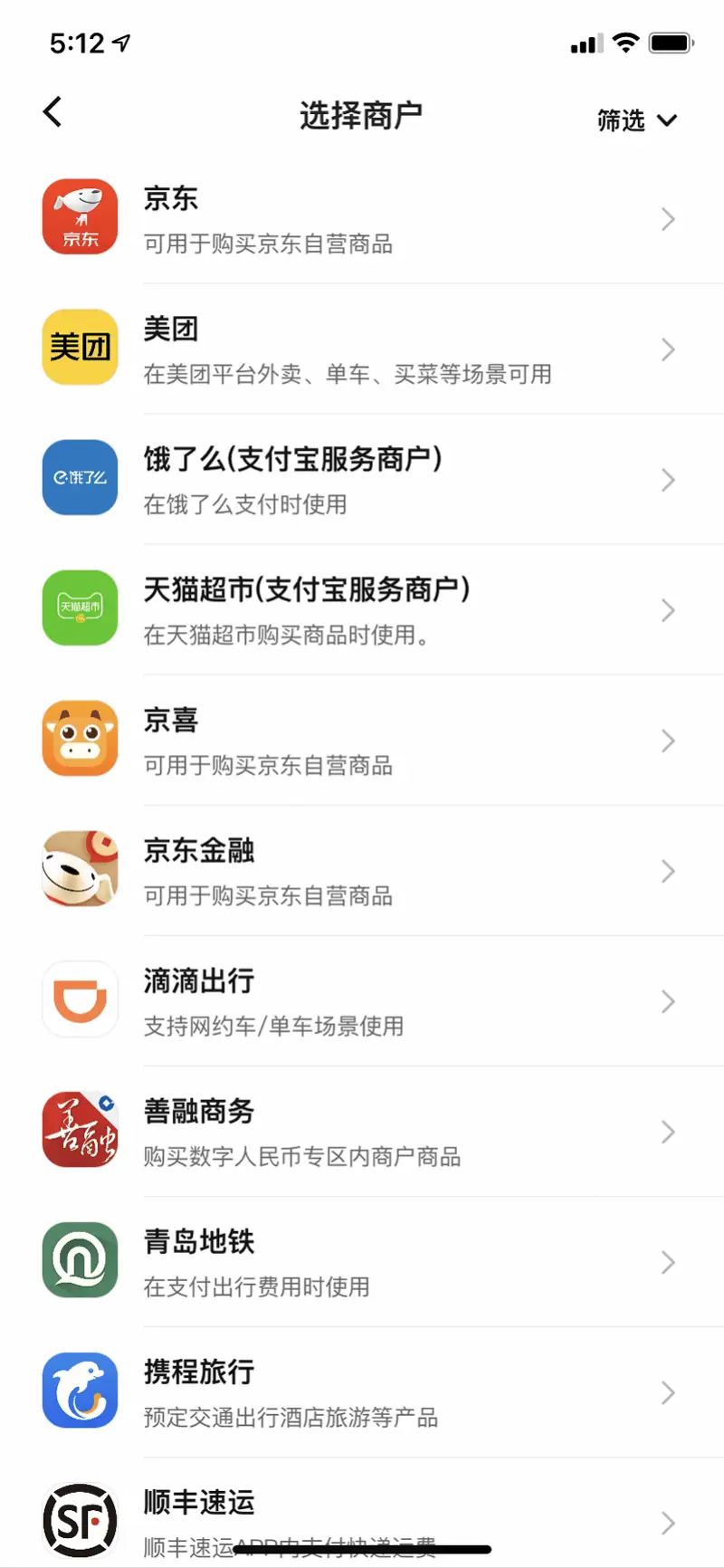Viewport: 724px width, 1568px height.
Task: Tap the Jingxi (京喜) cow icon
Action: (x=80, y=740)
